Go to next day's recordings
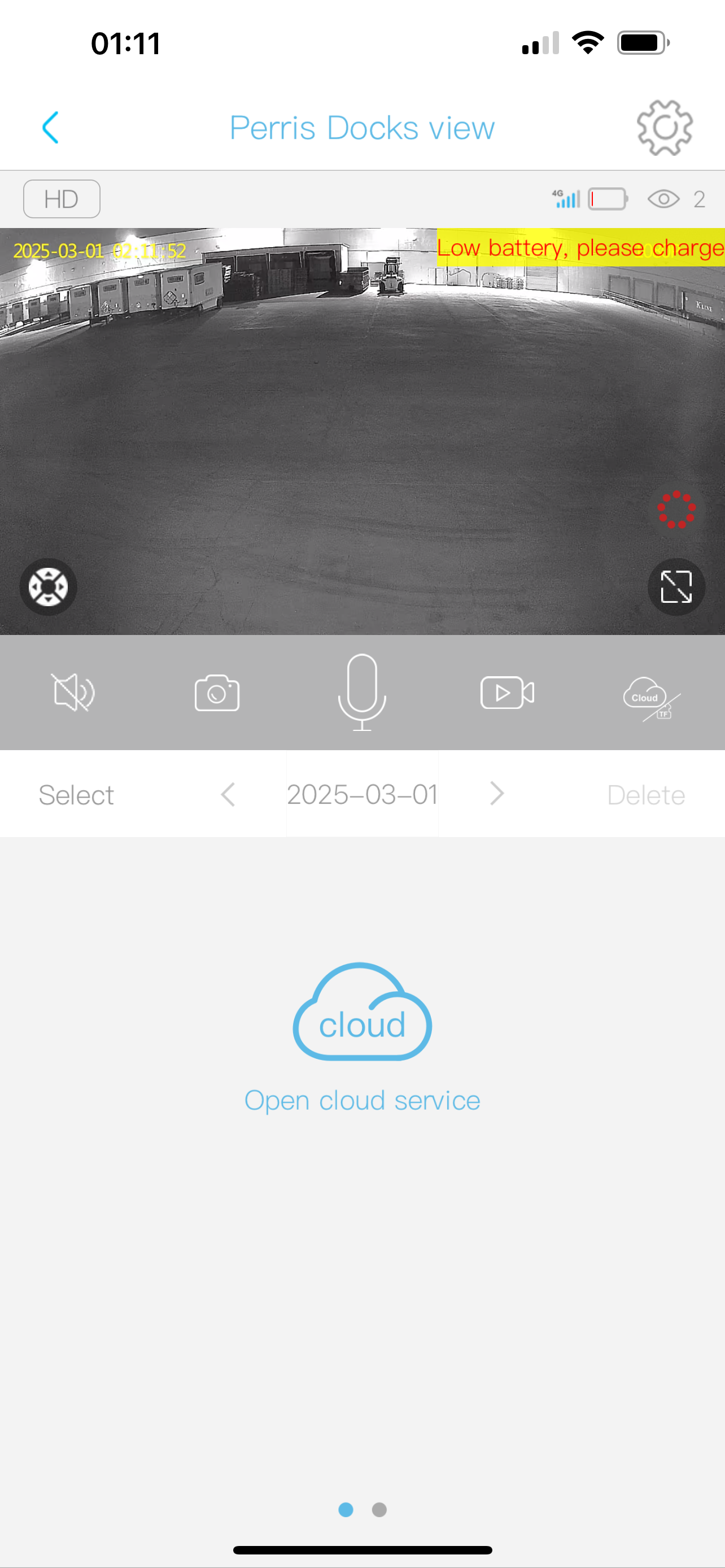Viewport: 725px width, 1568px height. pos(497,794)
